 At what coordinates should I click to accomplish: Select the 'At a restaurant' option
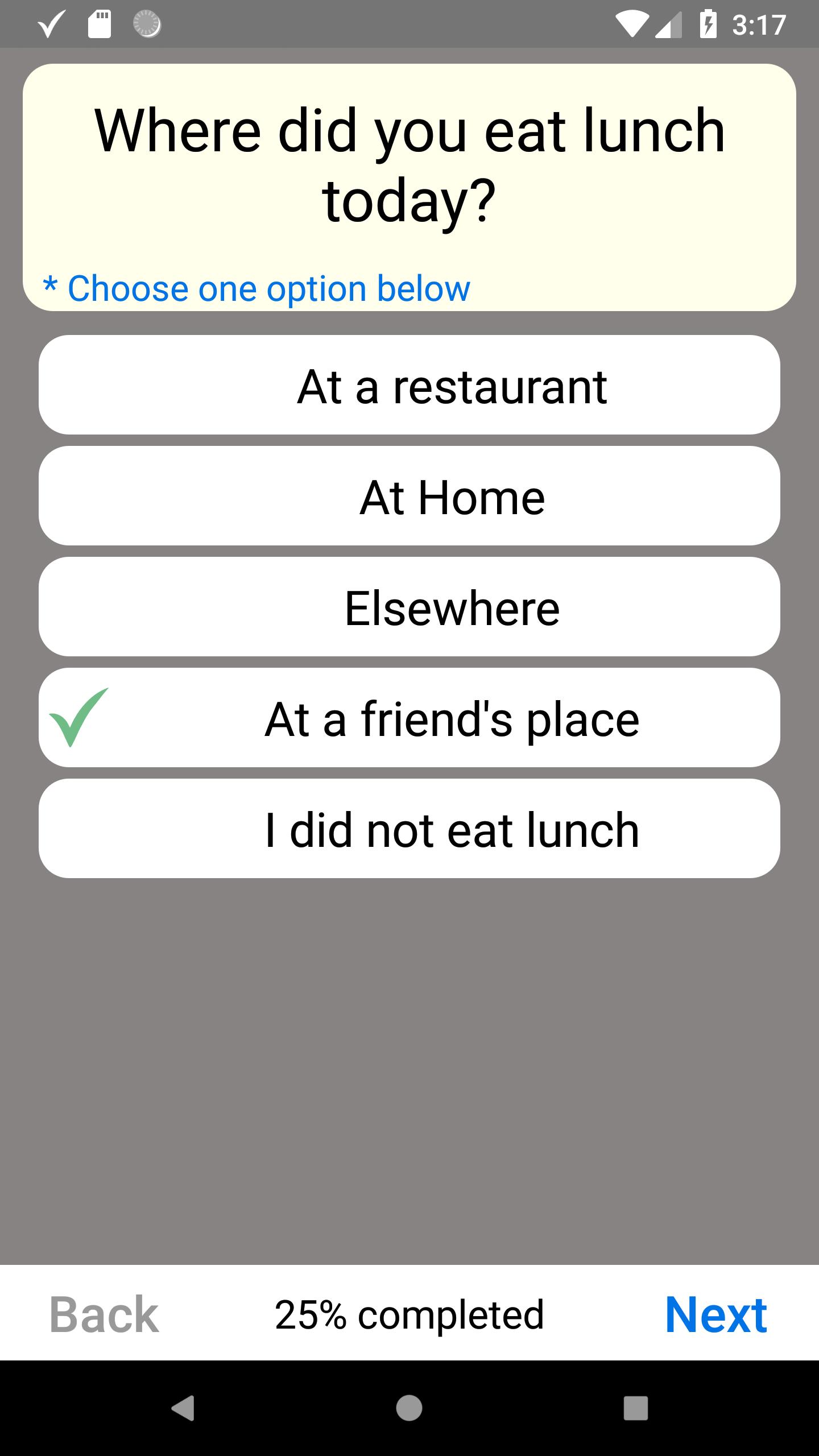pos(409,385)
